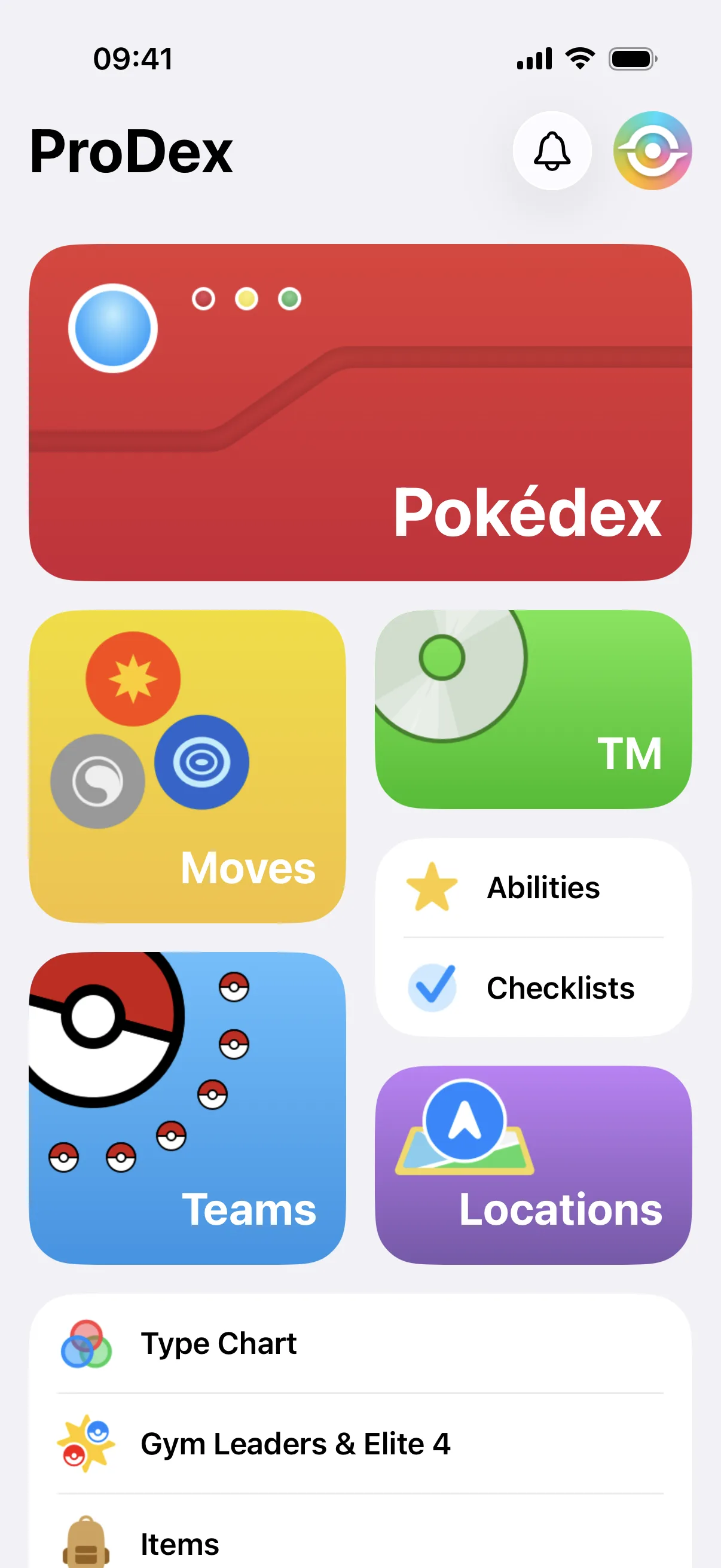The width and height of the screenshot is (721, 1568).
Task: Select the Checklists list entry
Action: tap(560, 987)
